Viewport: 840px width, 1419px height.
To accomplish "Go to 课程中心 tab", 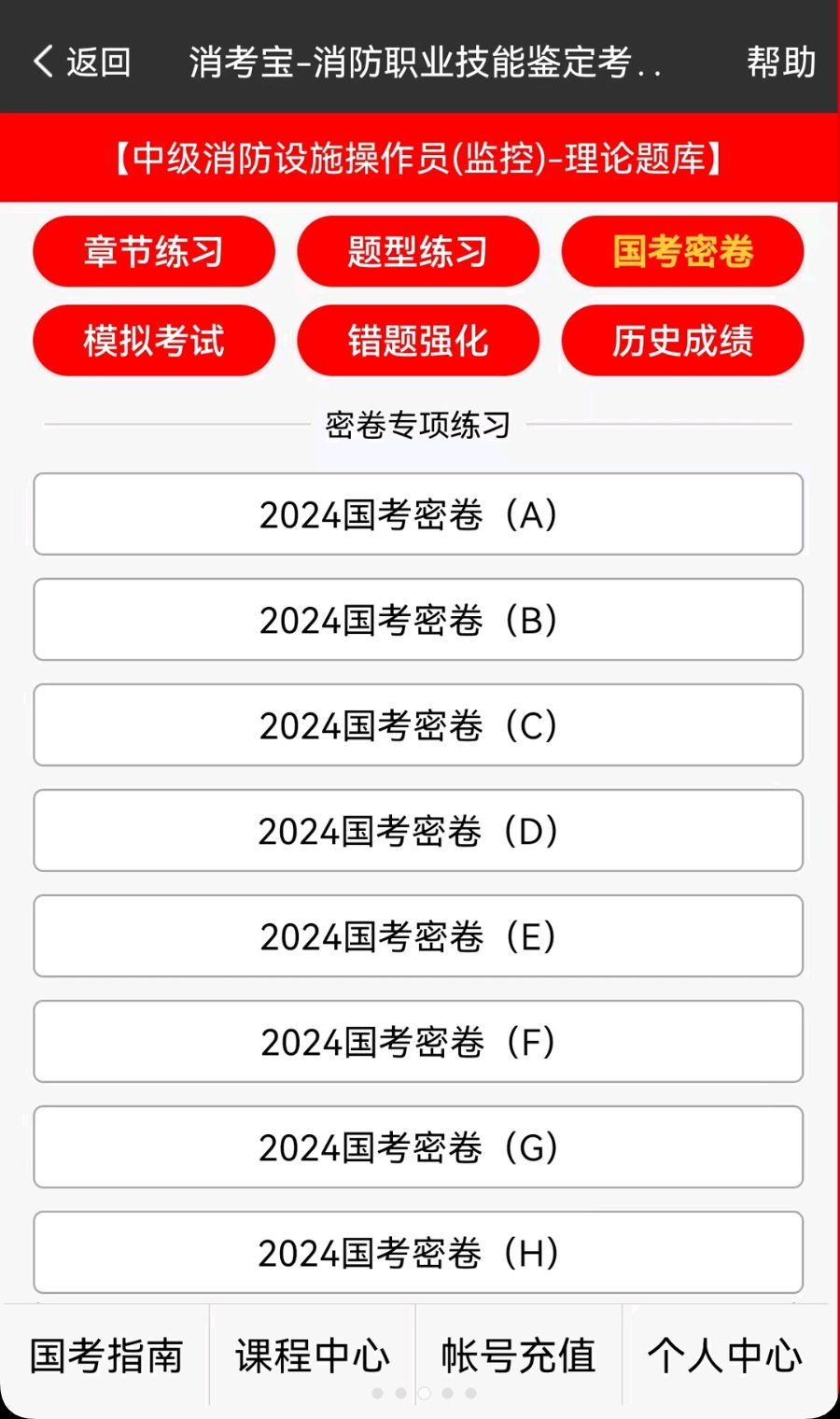I will pyautogui.click(x=313, y=1356).
